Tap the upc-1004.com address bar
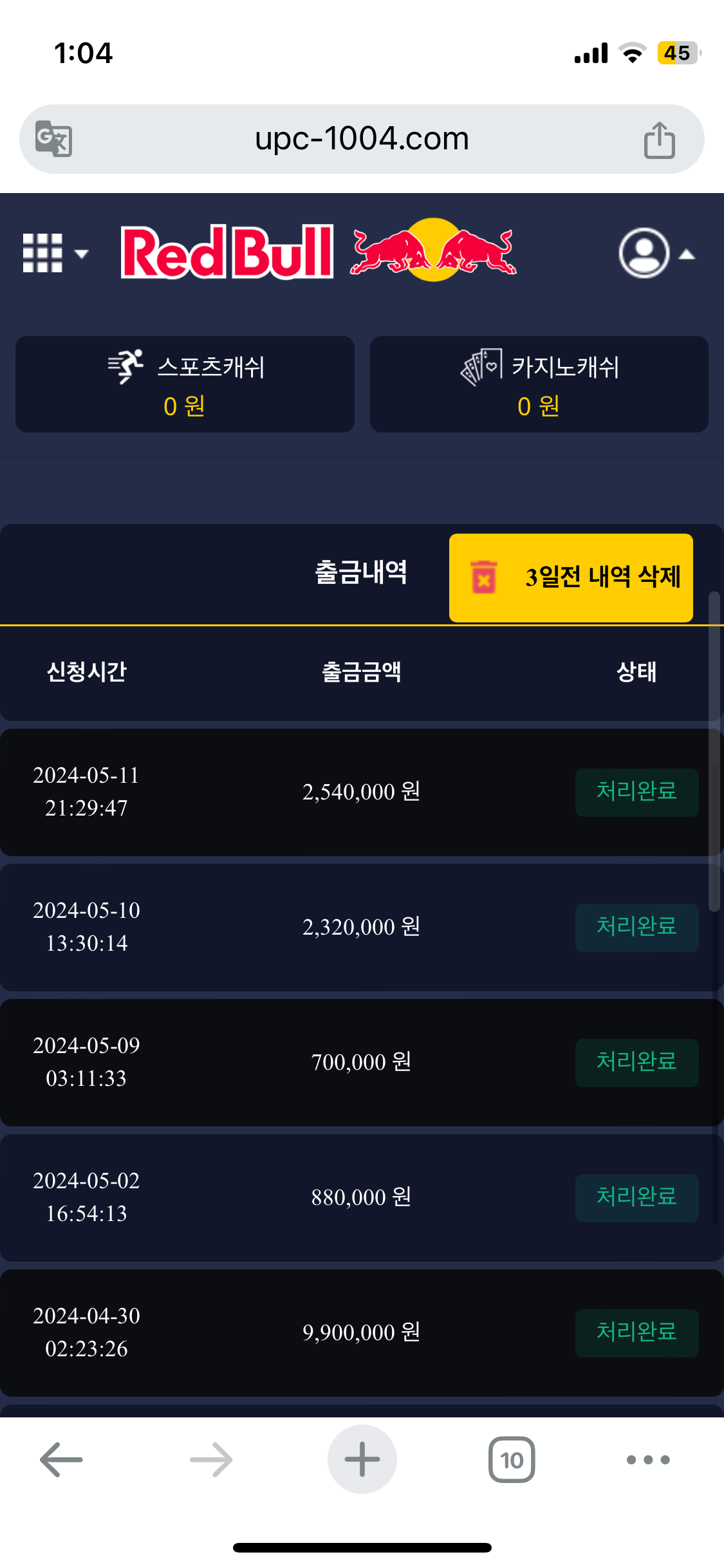724x1568 pixels. click(x=362, y=138)
